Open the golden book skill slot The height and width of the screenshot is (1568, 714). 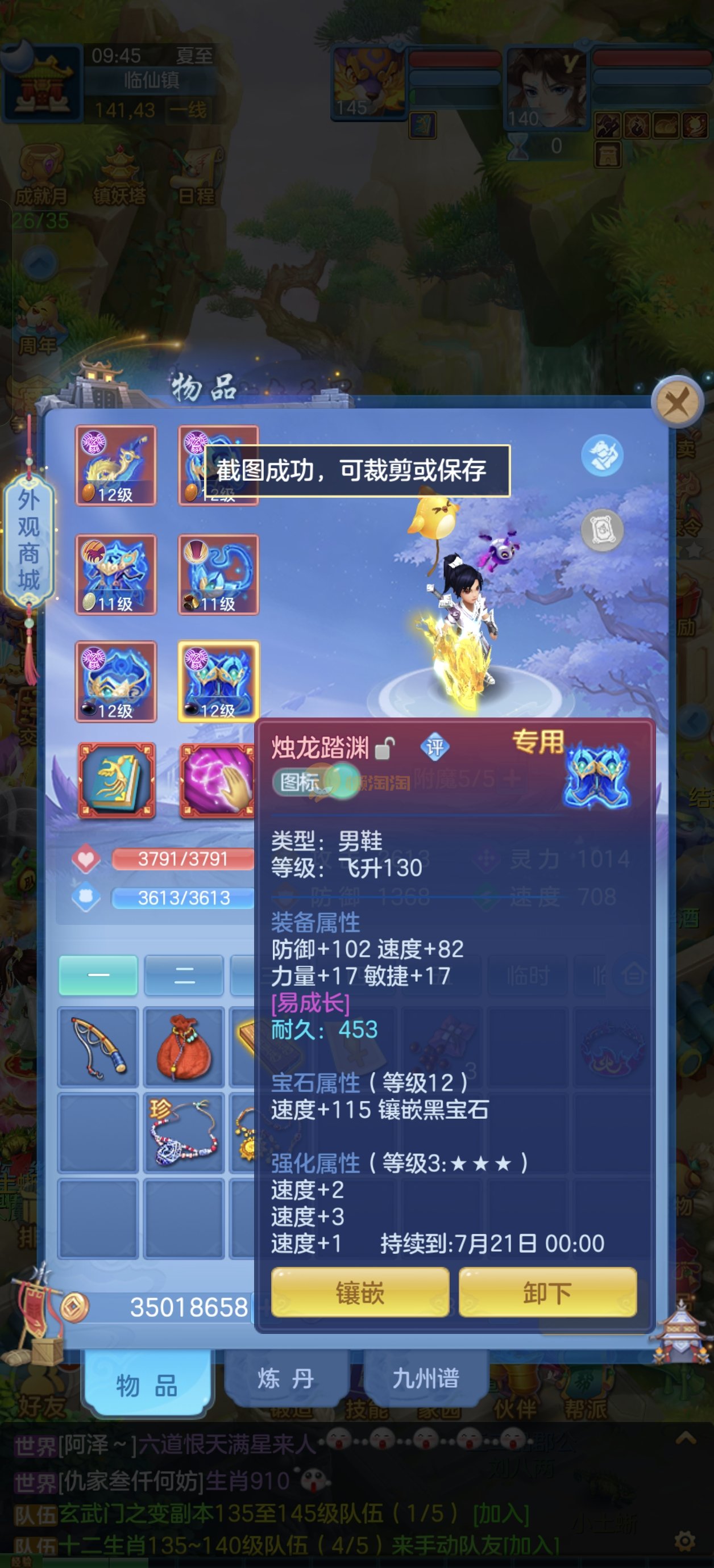[117, 781]
